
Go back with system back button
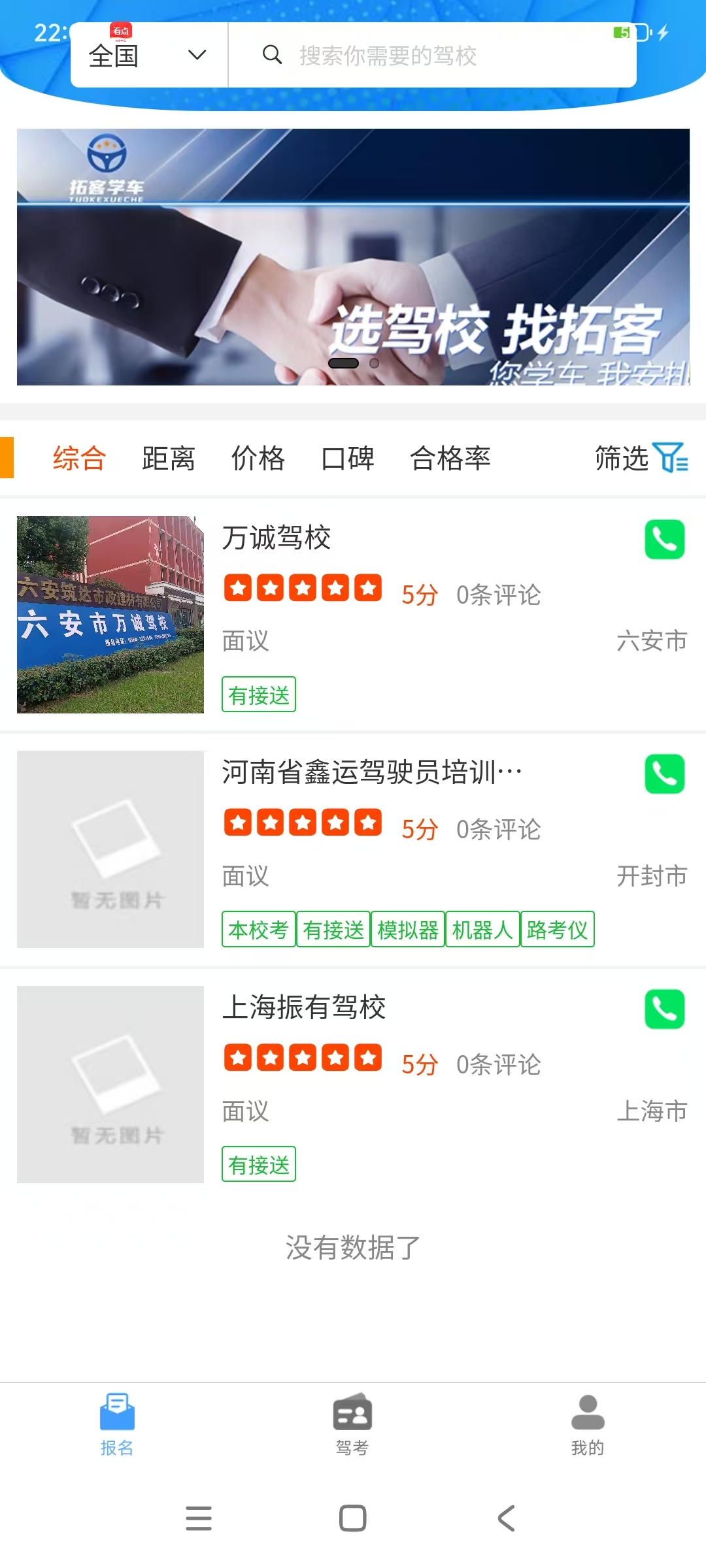pos(507,1518)
